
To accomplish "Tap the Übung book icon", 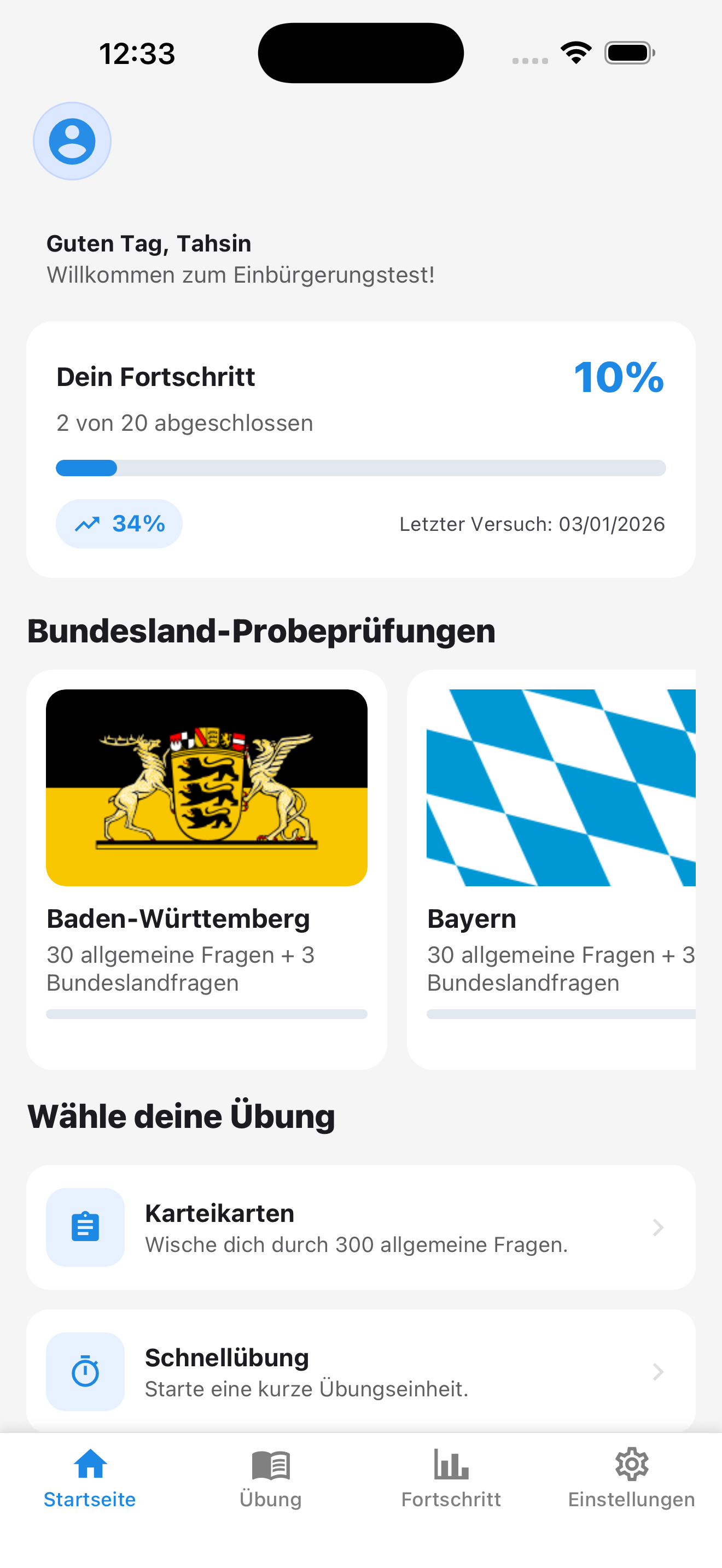I will tap(270, 1464).
